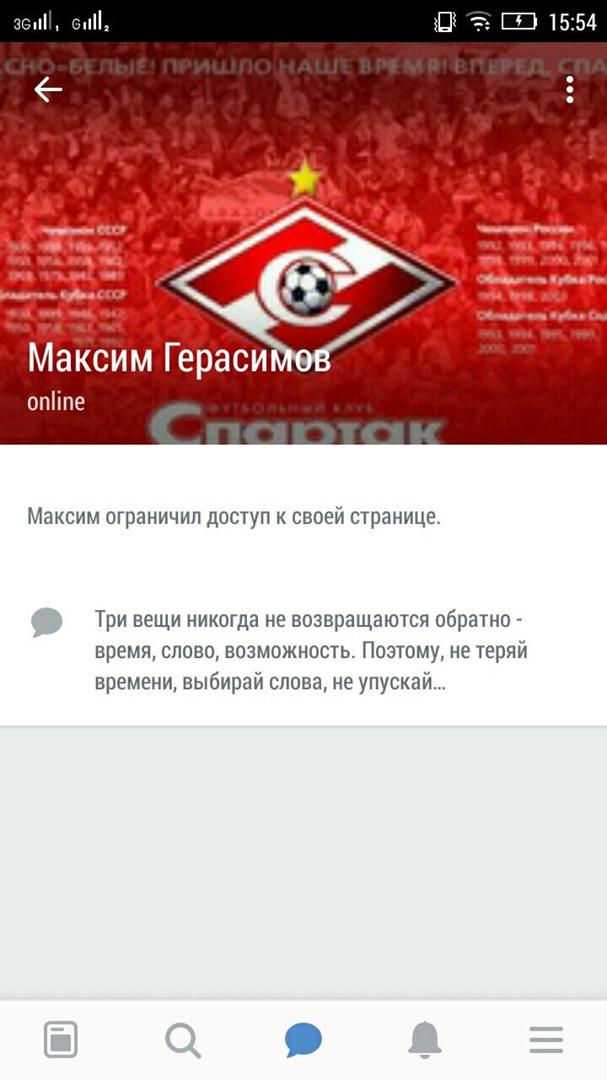Open the hamburger menu tab

(546, 1041)
